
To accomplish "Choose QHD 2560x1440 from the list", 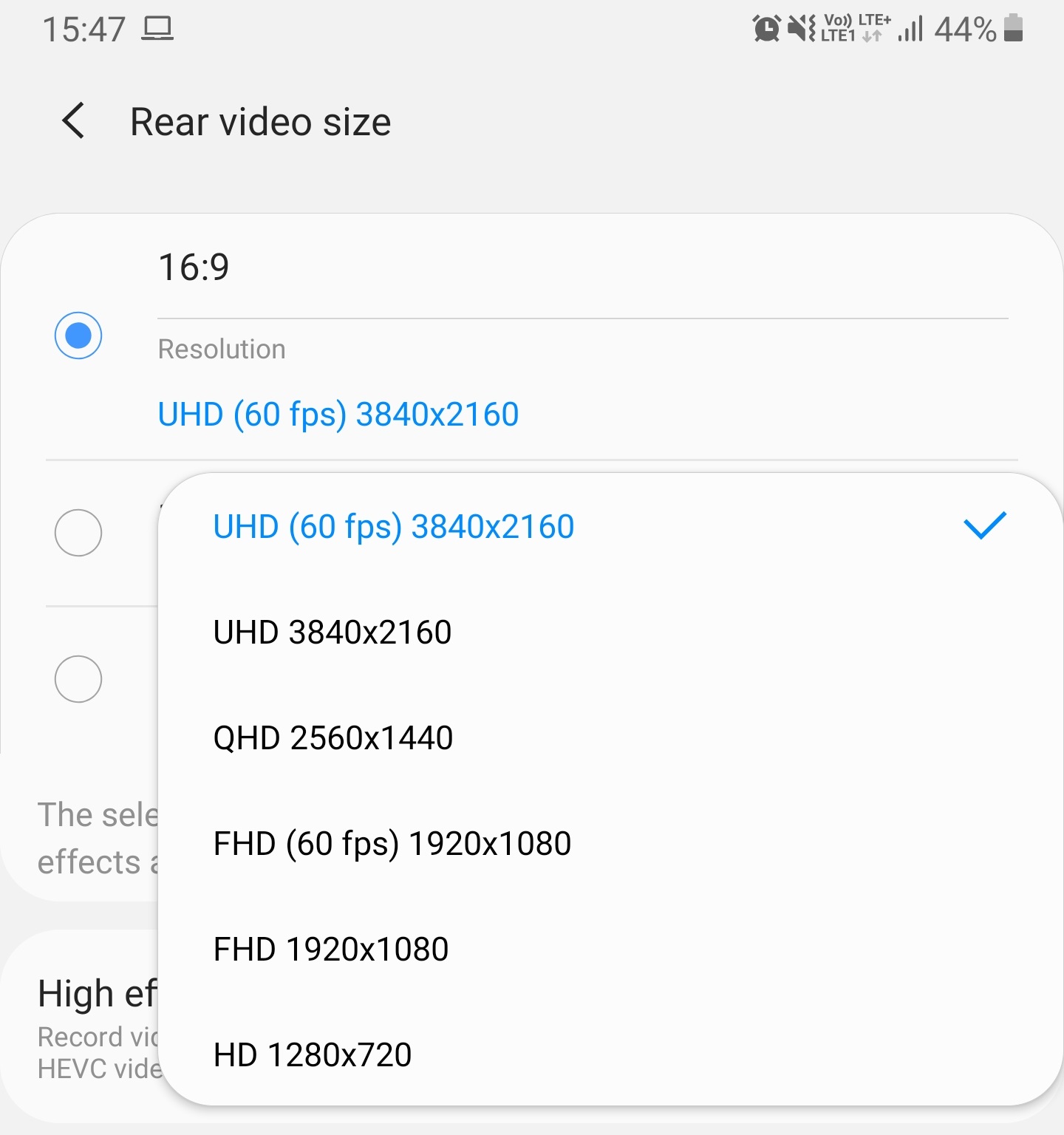I will pos(332,737).
